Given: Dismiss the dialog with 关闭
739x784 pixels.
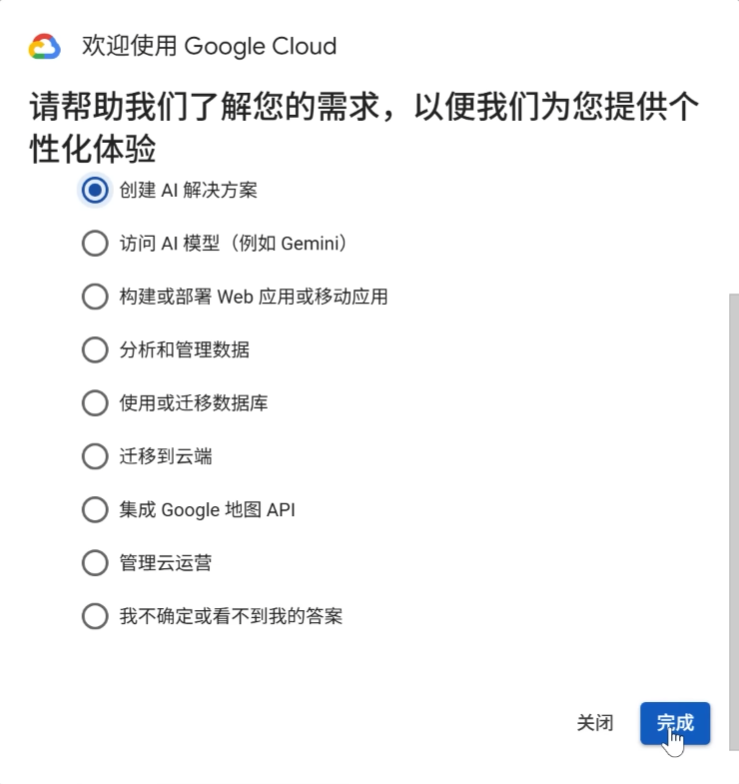Looking at the screenshot, I should (595, 723).
